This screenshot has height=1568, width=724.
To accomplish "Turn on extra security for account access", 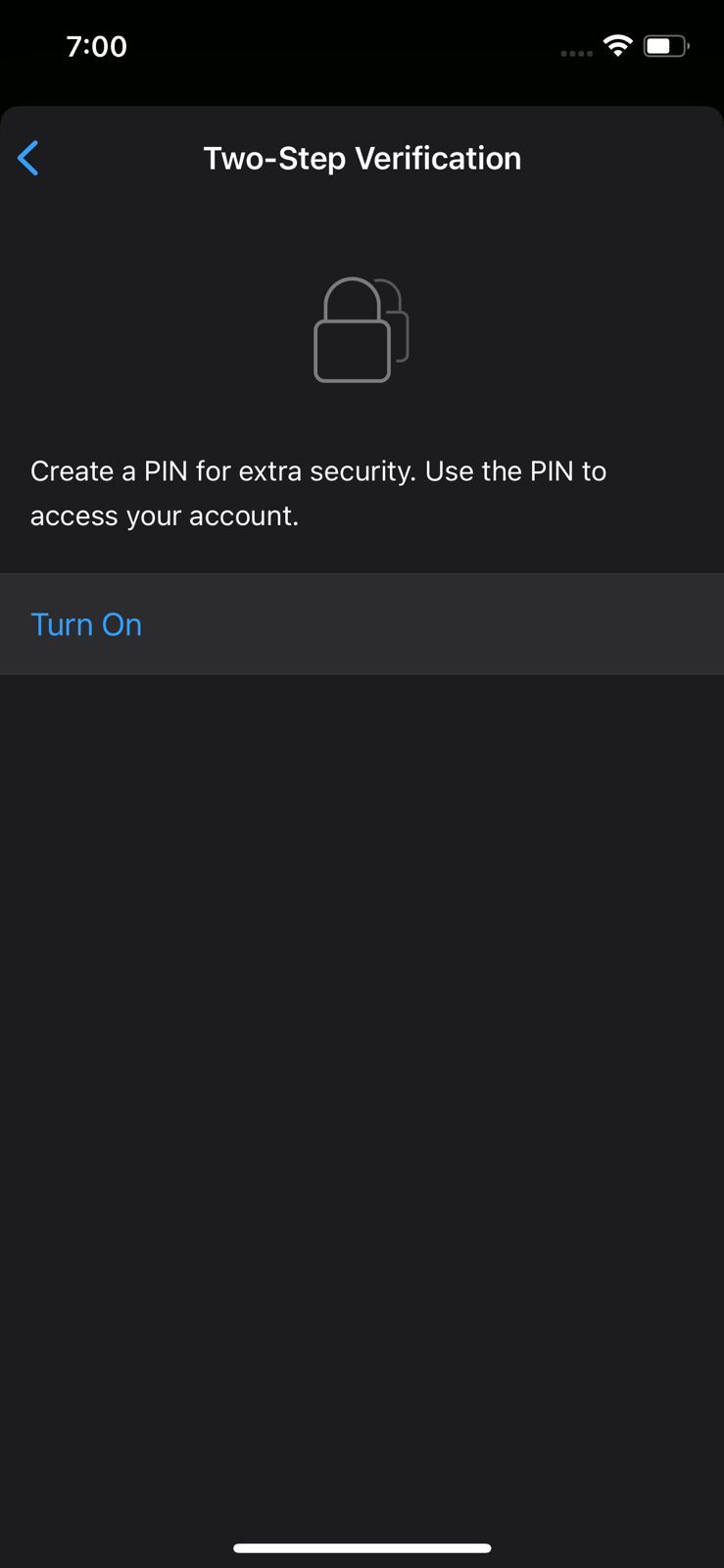I will tap(86, 624).
